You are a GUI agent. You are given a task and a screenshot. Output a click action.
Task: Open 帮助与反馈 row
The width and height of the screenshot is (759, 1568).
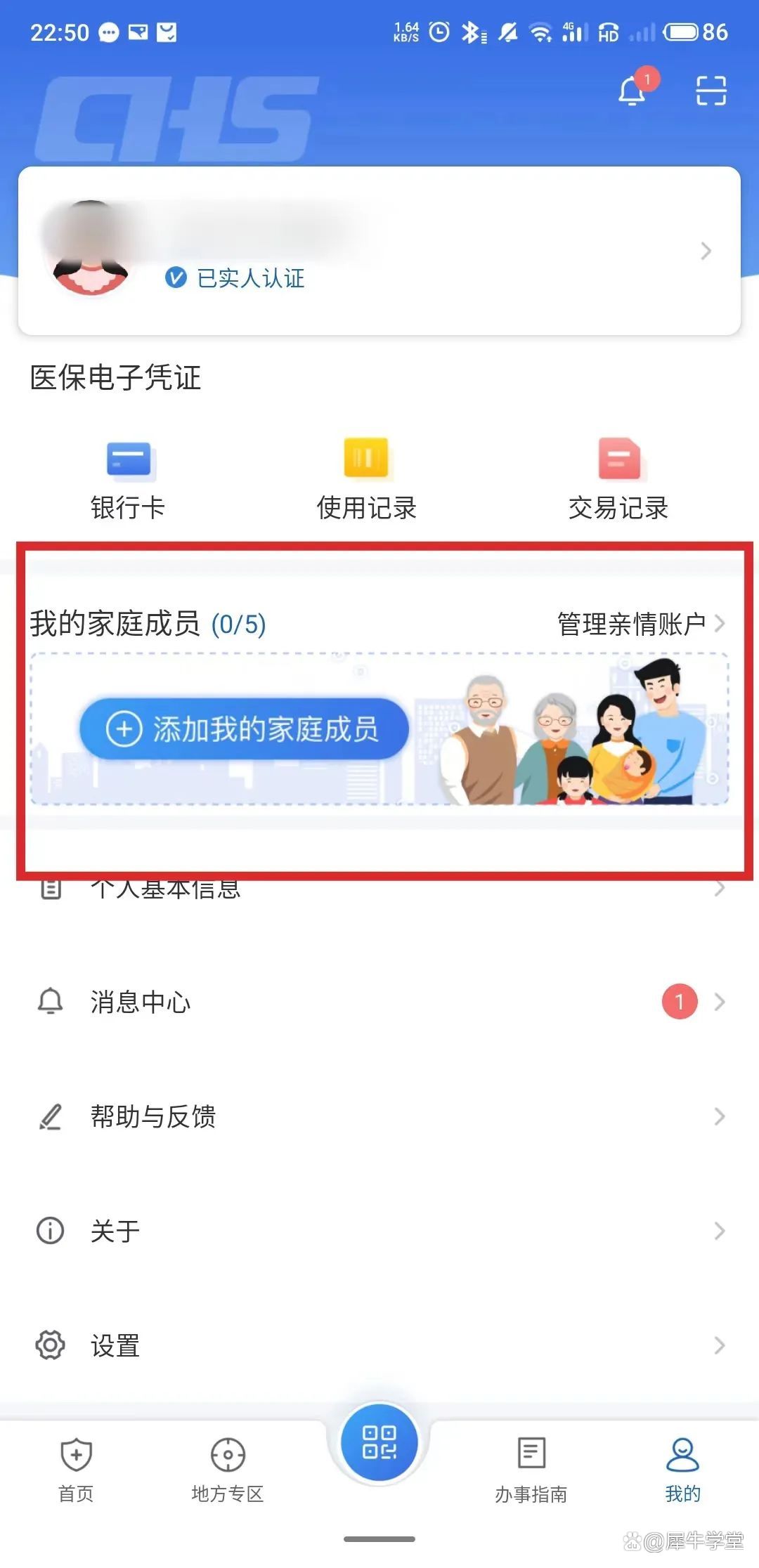379,1116
